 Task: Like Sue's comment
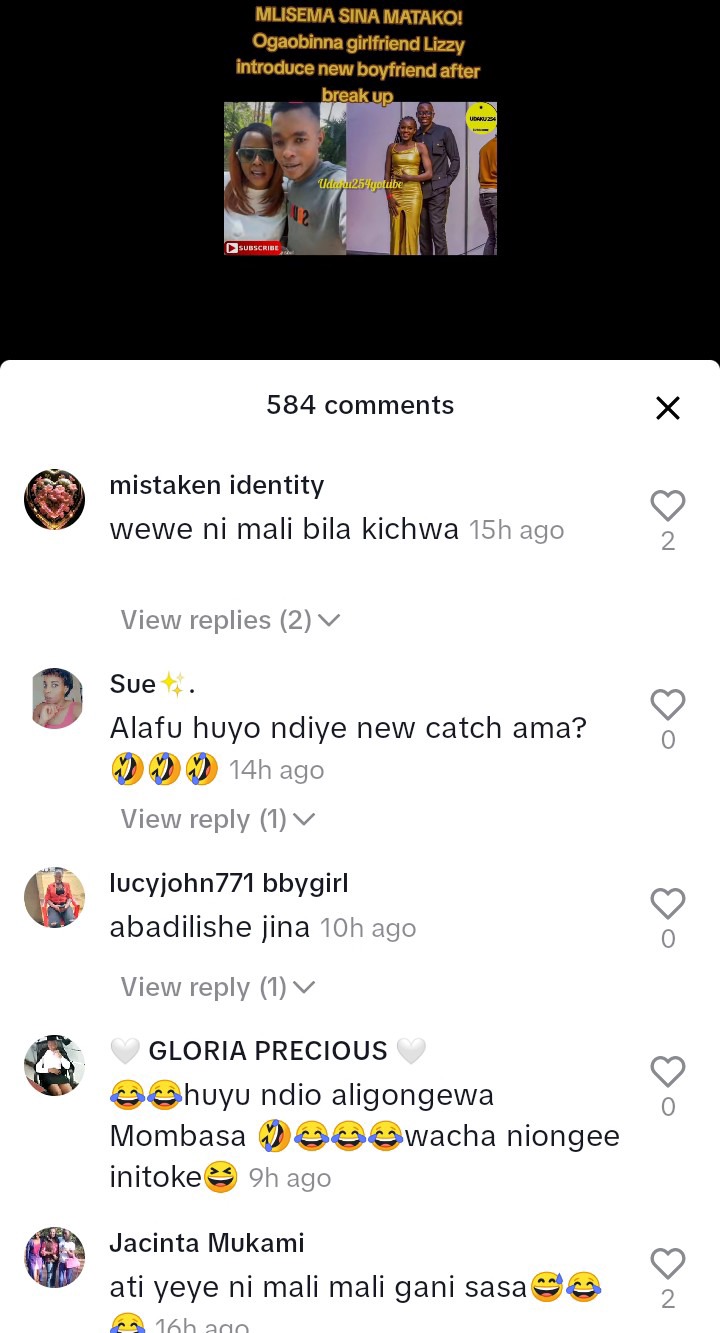pyautogui.click(x=667, y=705)
